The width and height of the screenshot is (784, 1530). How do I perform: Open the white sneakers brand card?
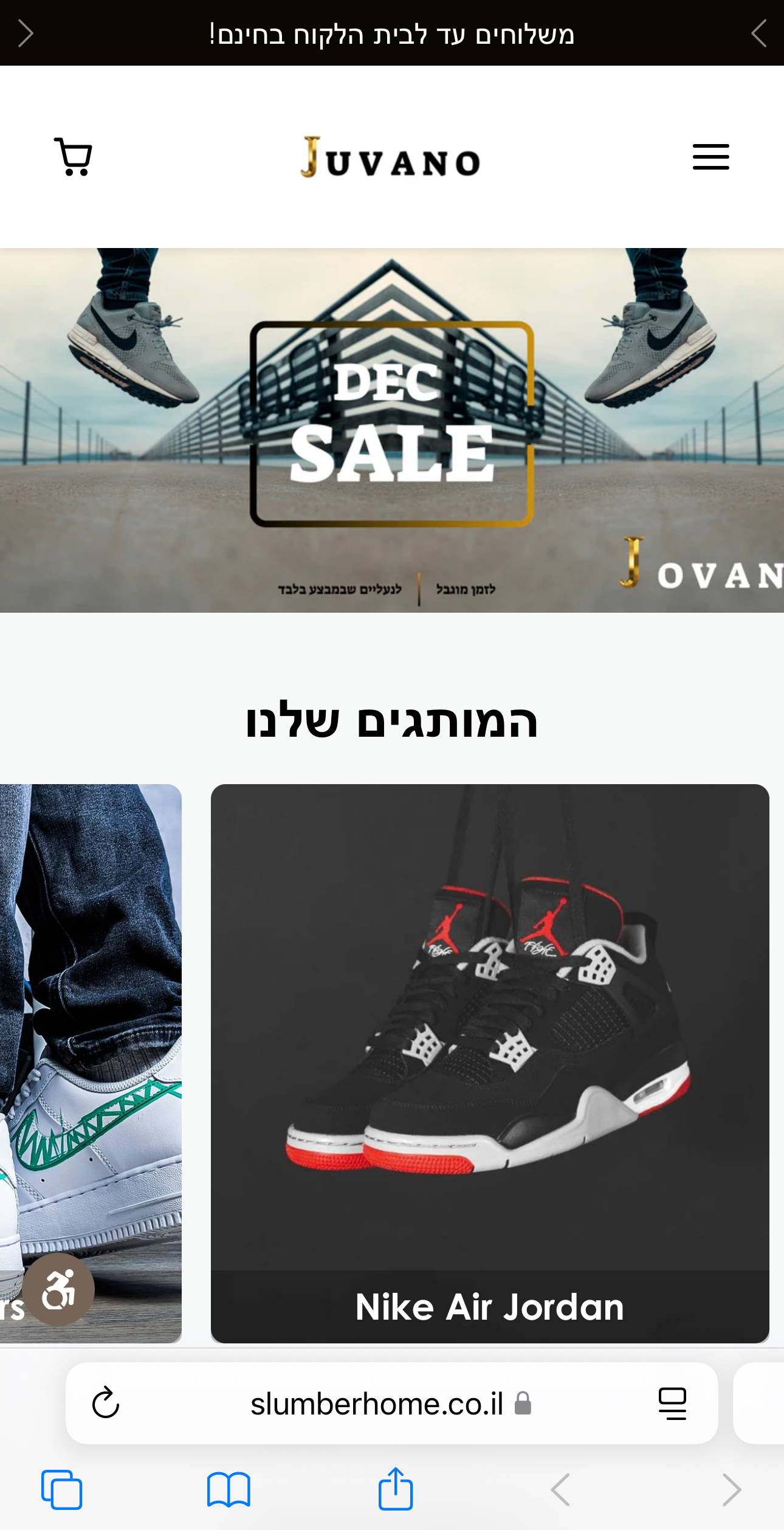click(91, 1033)
